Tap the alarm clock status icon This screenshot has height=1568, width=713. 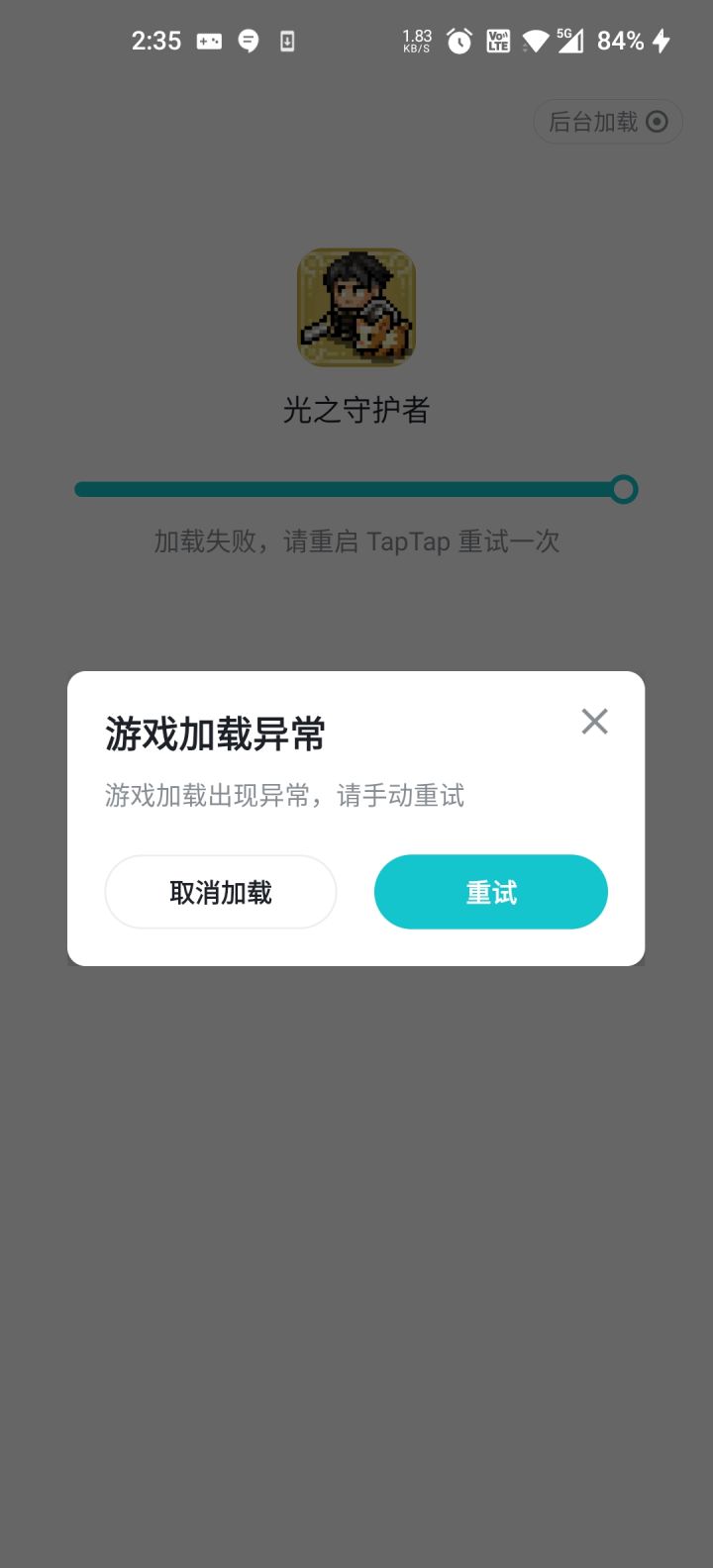458,41
